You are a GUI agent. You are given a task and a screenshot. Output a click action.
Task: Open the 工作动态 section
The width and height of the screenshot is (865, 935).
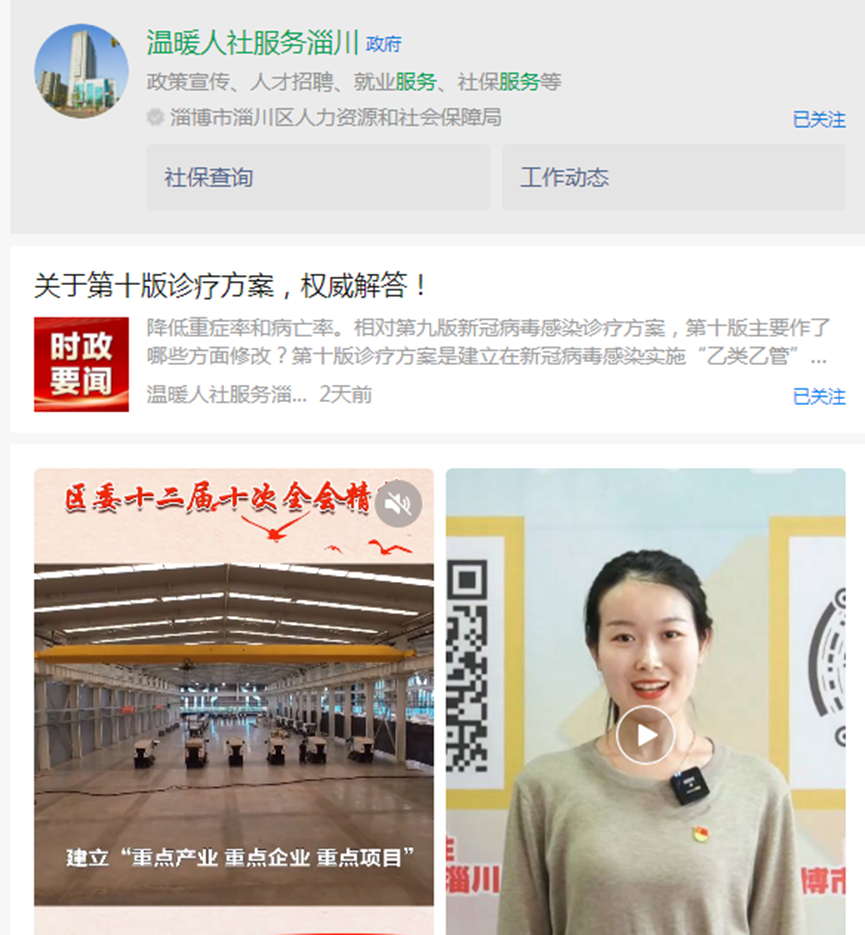pyautogui.click(x=673, y=177)
